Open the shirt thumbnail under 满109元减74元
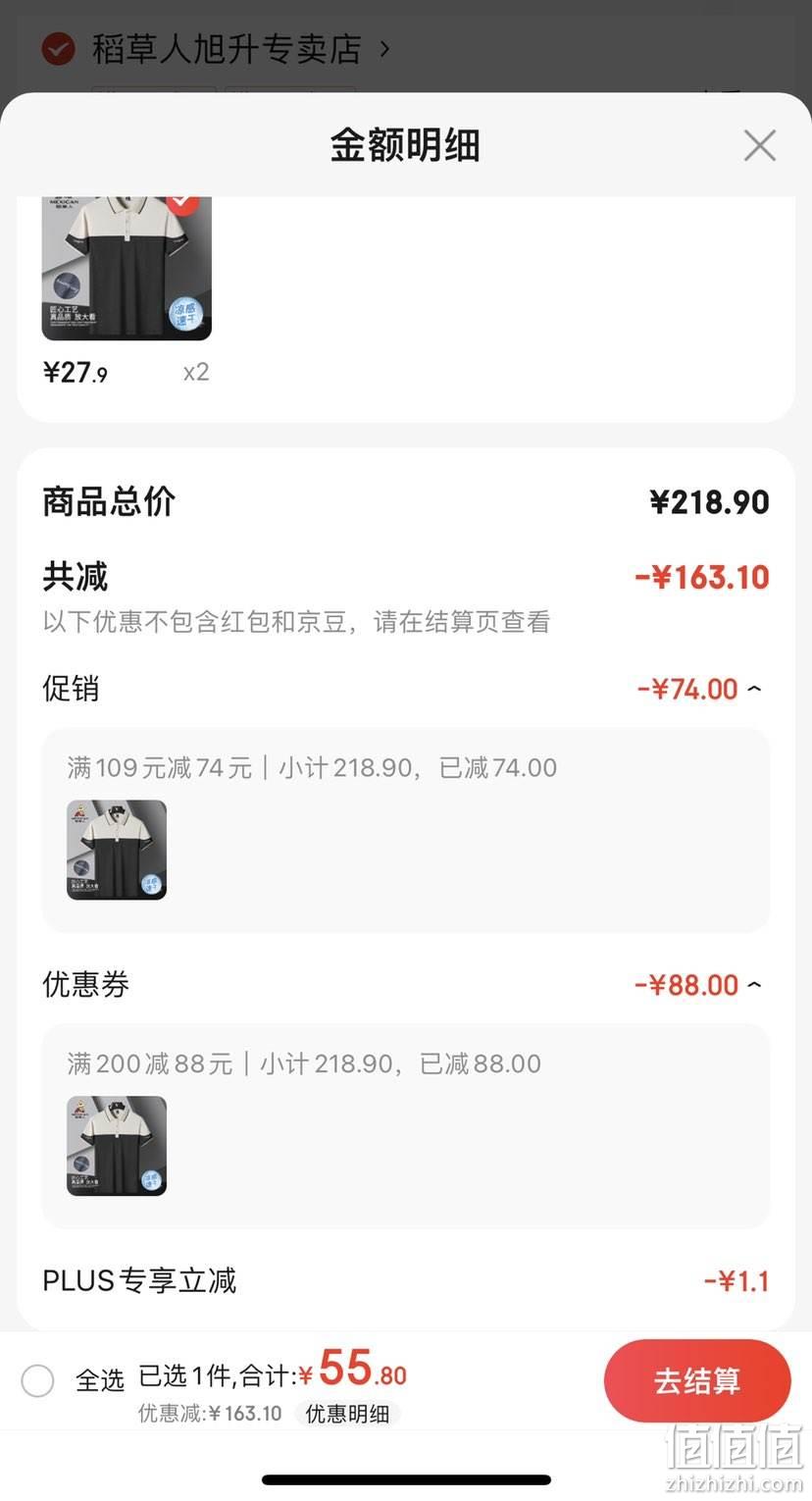The height and width of the screenshot is (1501, 812). [x=117, y=850]
